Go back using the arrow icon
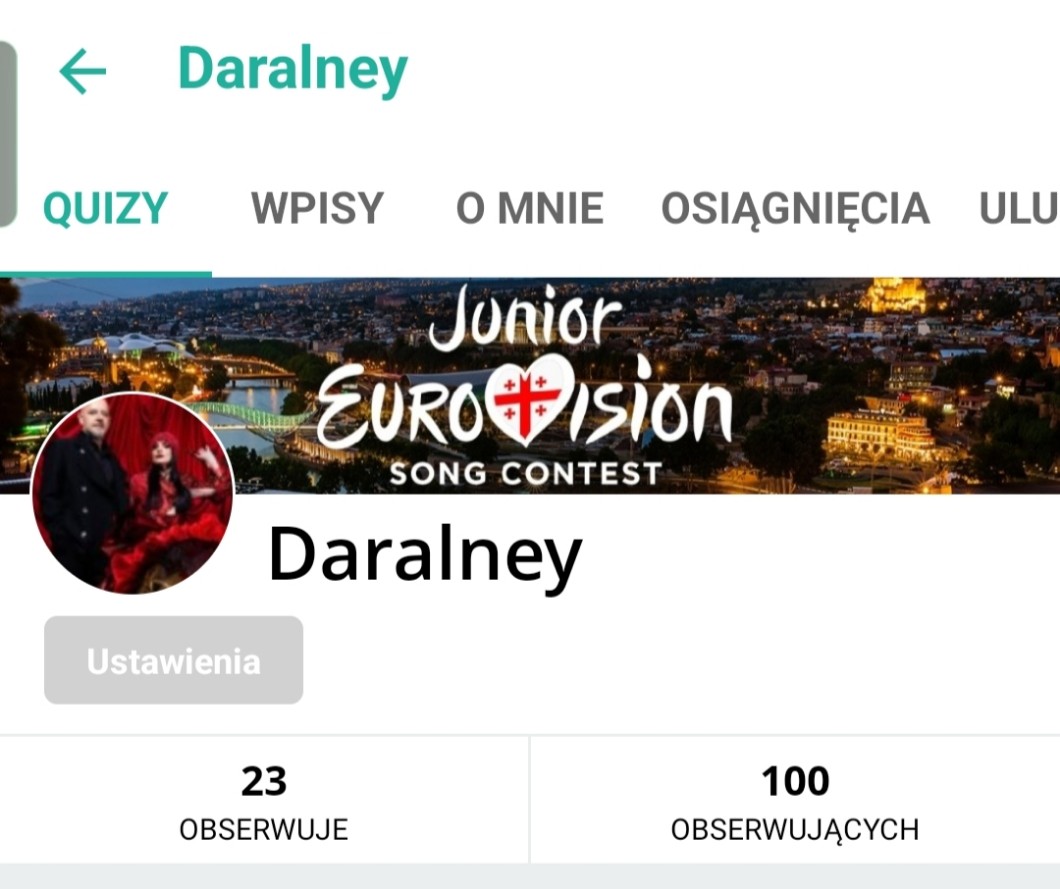The width and height of the screenshot is (1060, 889). [x=82, y=72]
